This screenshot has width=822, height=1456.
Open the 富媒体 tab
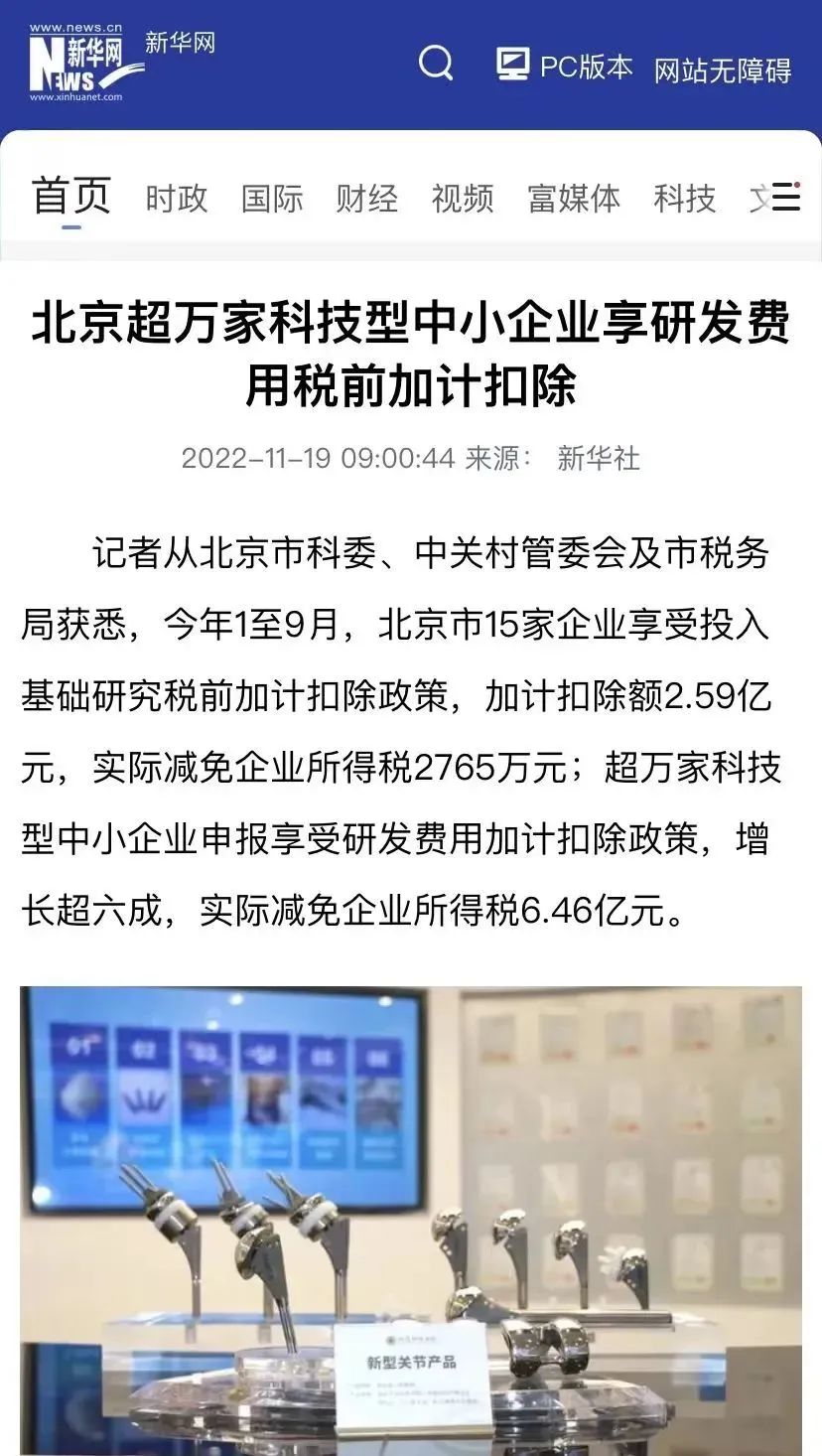pyautogui.click(x=573, y=198)
